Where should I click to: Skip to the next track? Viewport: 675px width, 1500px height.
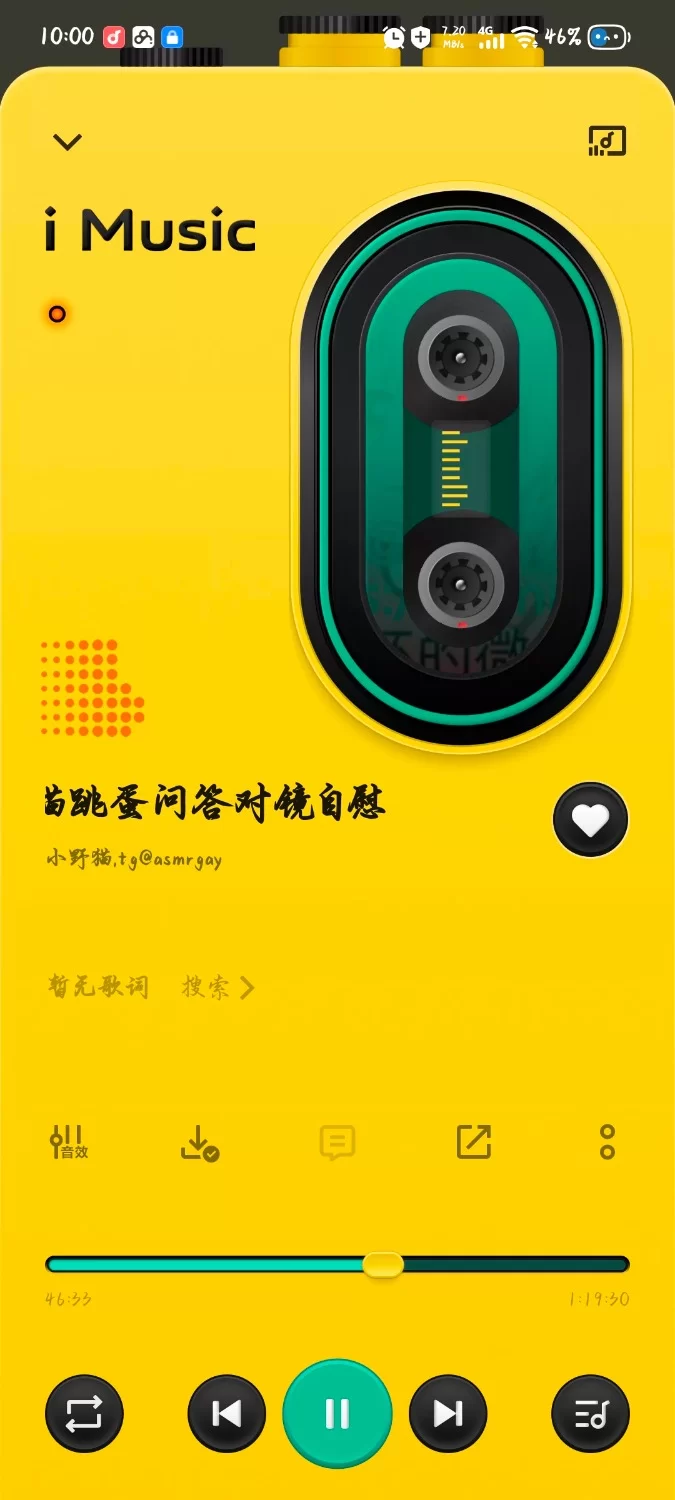[448, 1414]
